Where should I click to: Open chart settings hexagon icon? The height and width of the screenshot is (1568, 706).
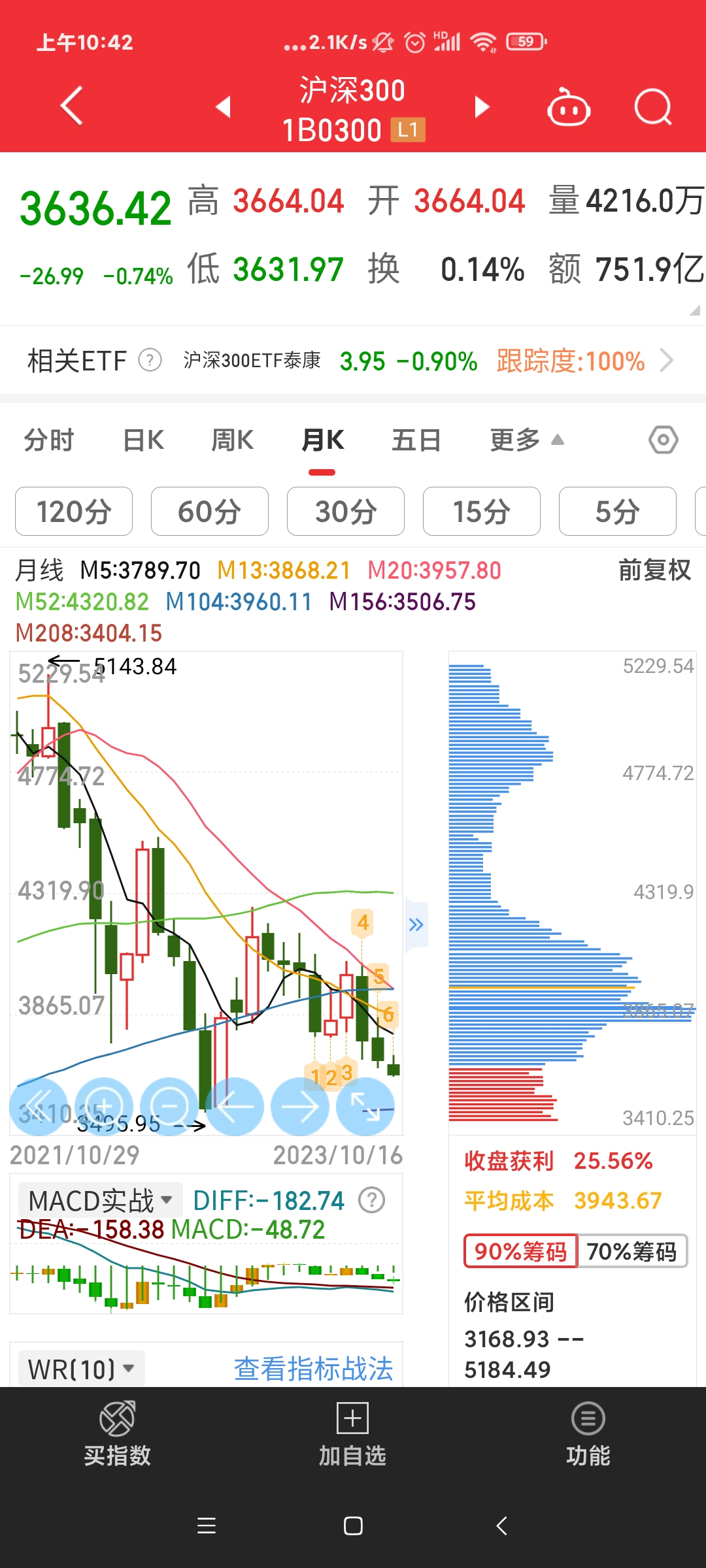(x=663, y=440)
